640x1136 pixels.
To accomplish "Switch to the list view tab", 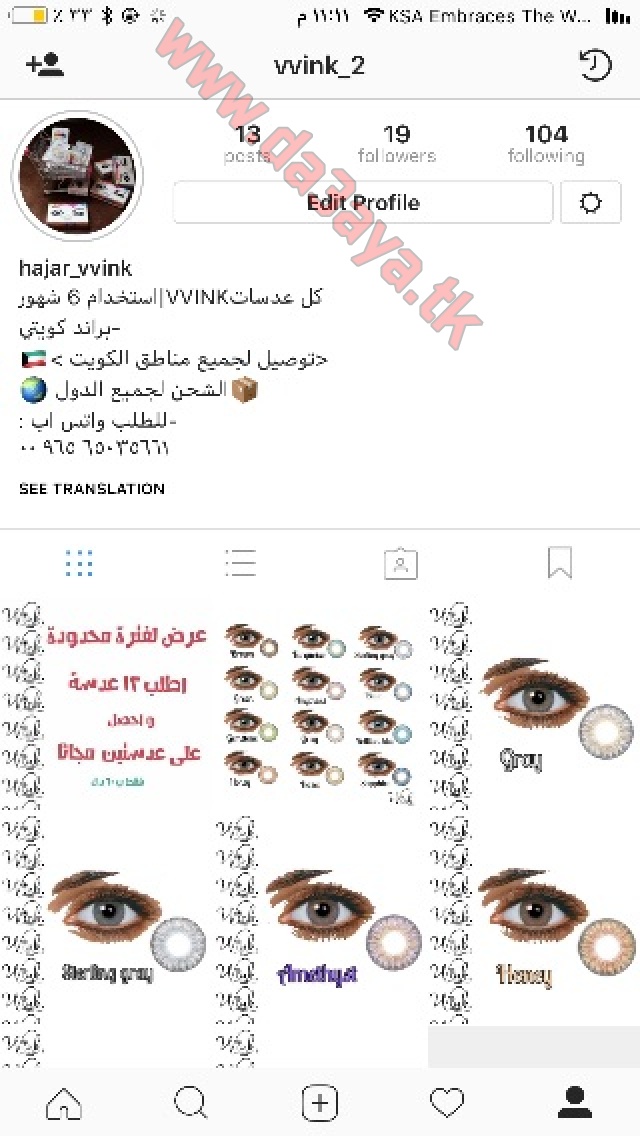I will pyautogui.click(x=240, y=563).
